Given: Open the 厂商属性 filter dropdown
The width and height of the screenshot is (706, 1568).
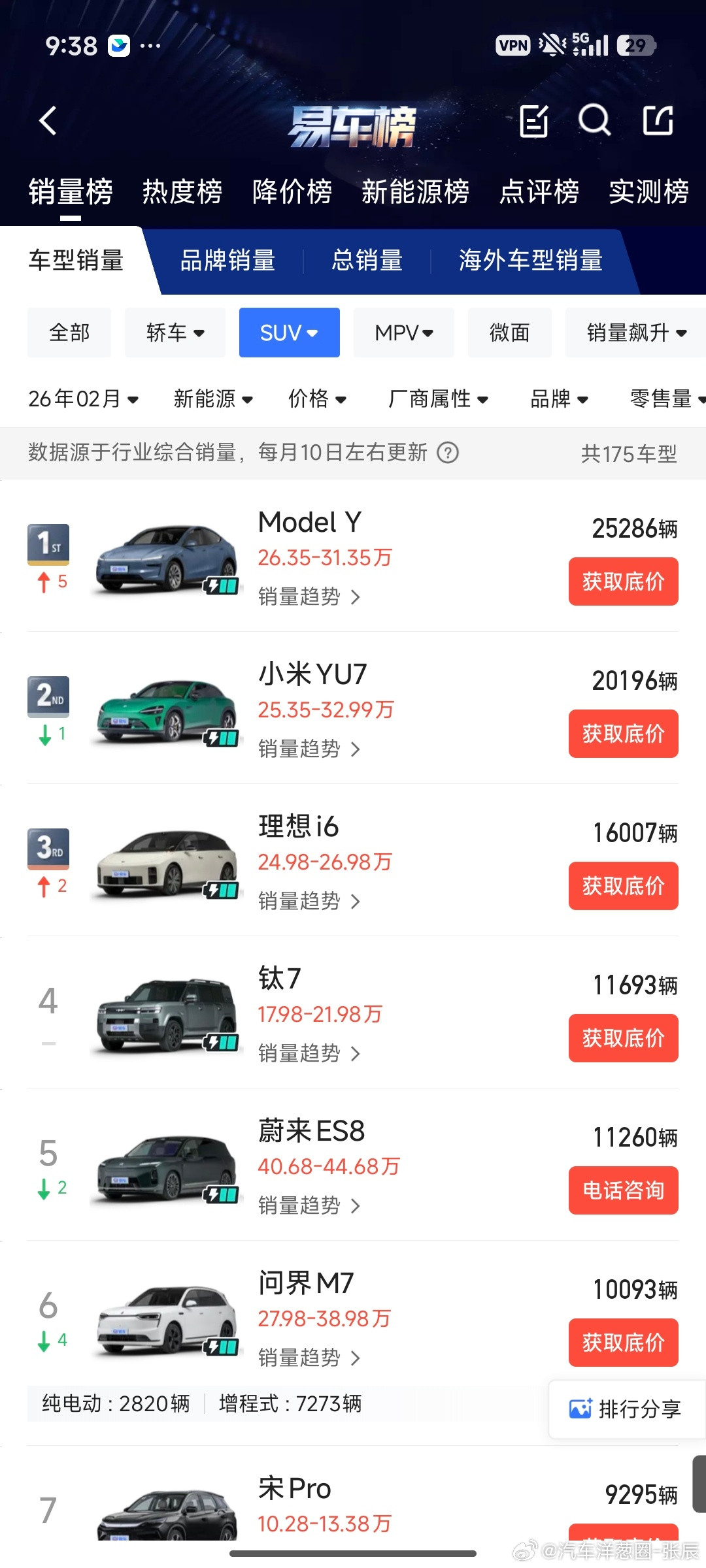Looking at the screenshot, I should [x=439, y=399].
